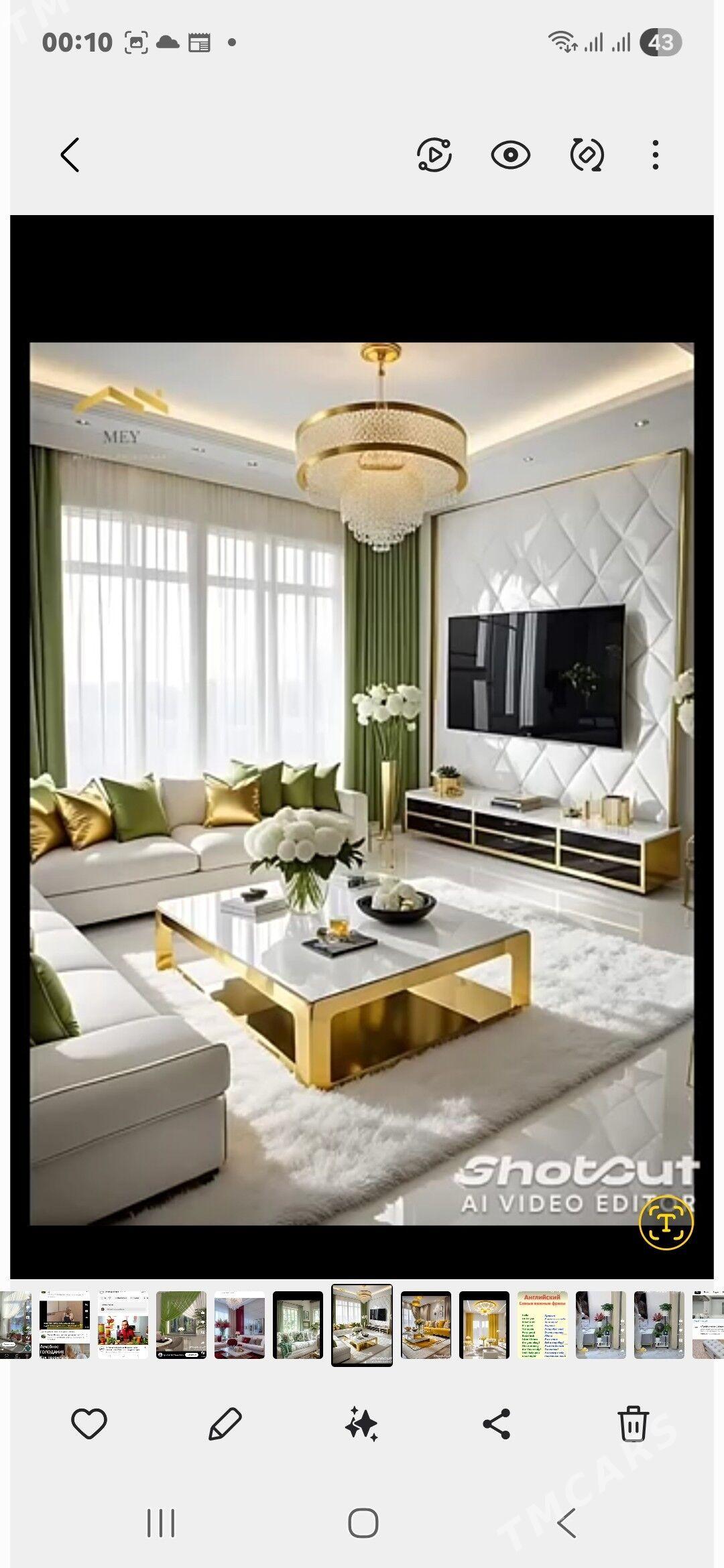Open the Bixby Vision eye icon
This screenshot has height=1568, width=724.
[511, 155]
